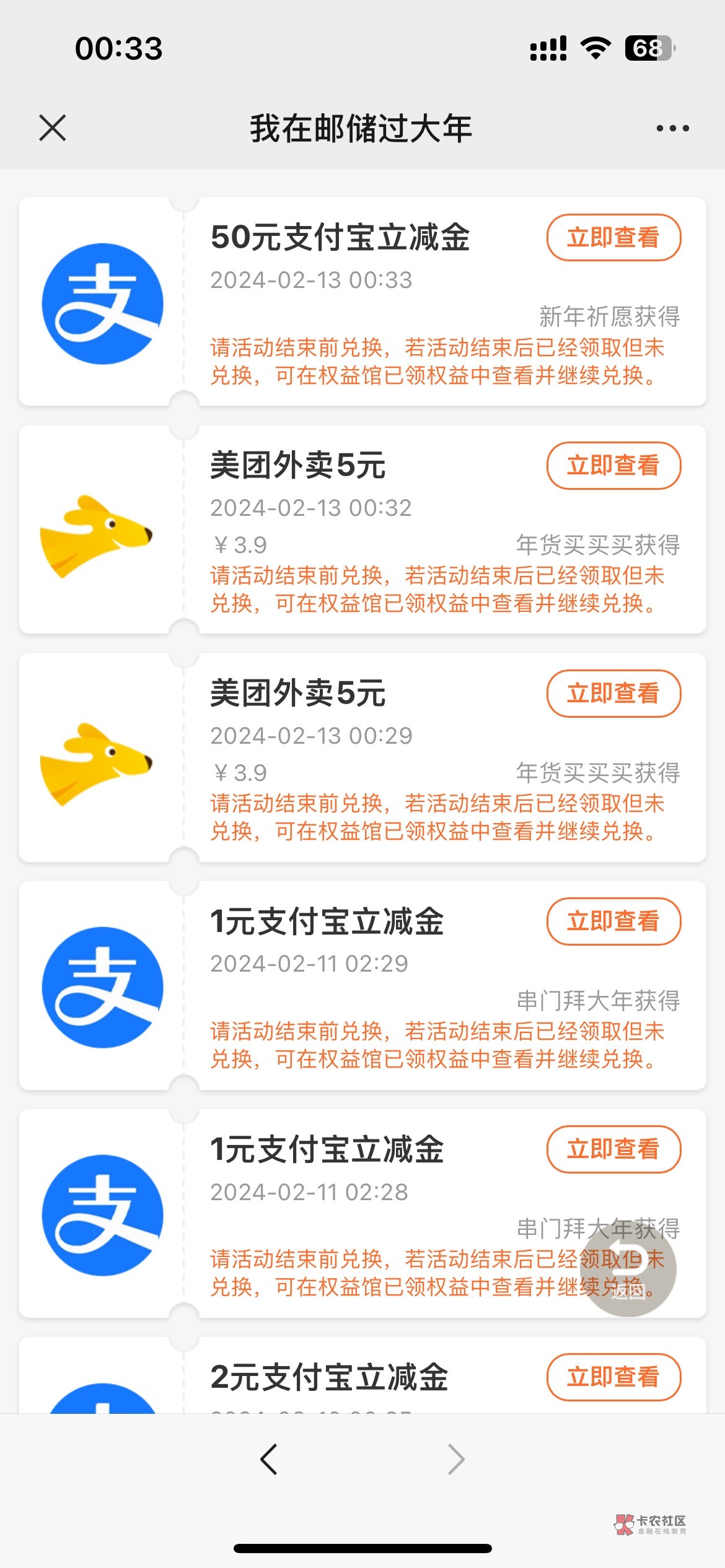Tap 立即查看 for 1元支付宝立减金 at 02:28
Viewport: 725px width, 1568px height.
coord(613,1149)
